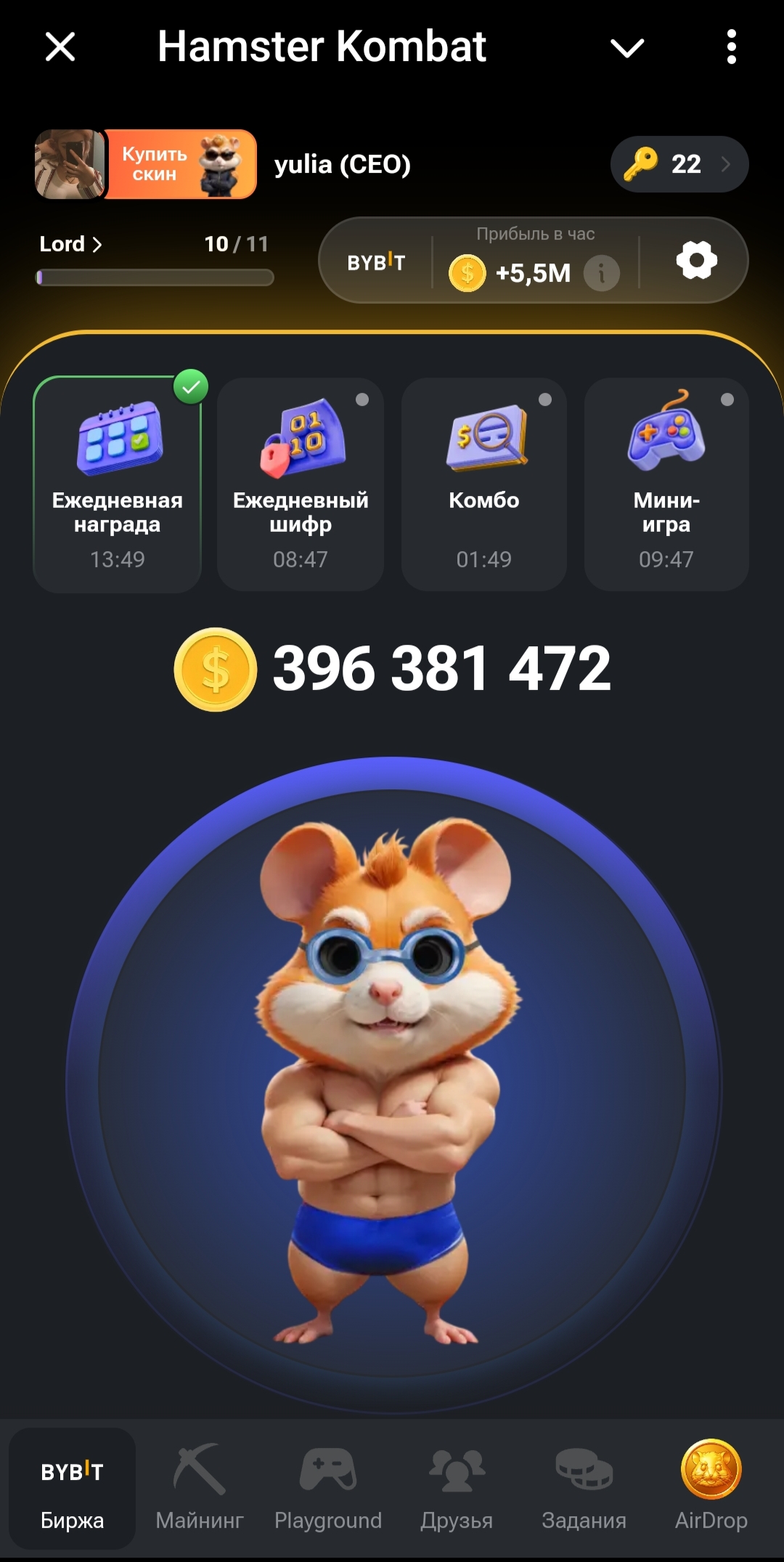784x1562 pixels.
Task: Tap the Купить скин banner
Action: coord(181,164)
